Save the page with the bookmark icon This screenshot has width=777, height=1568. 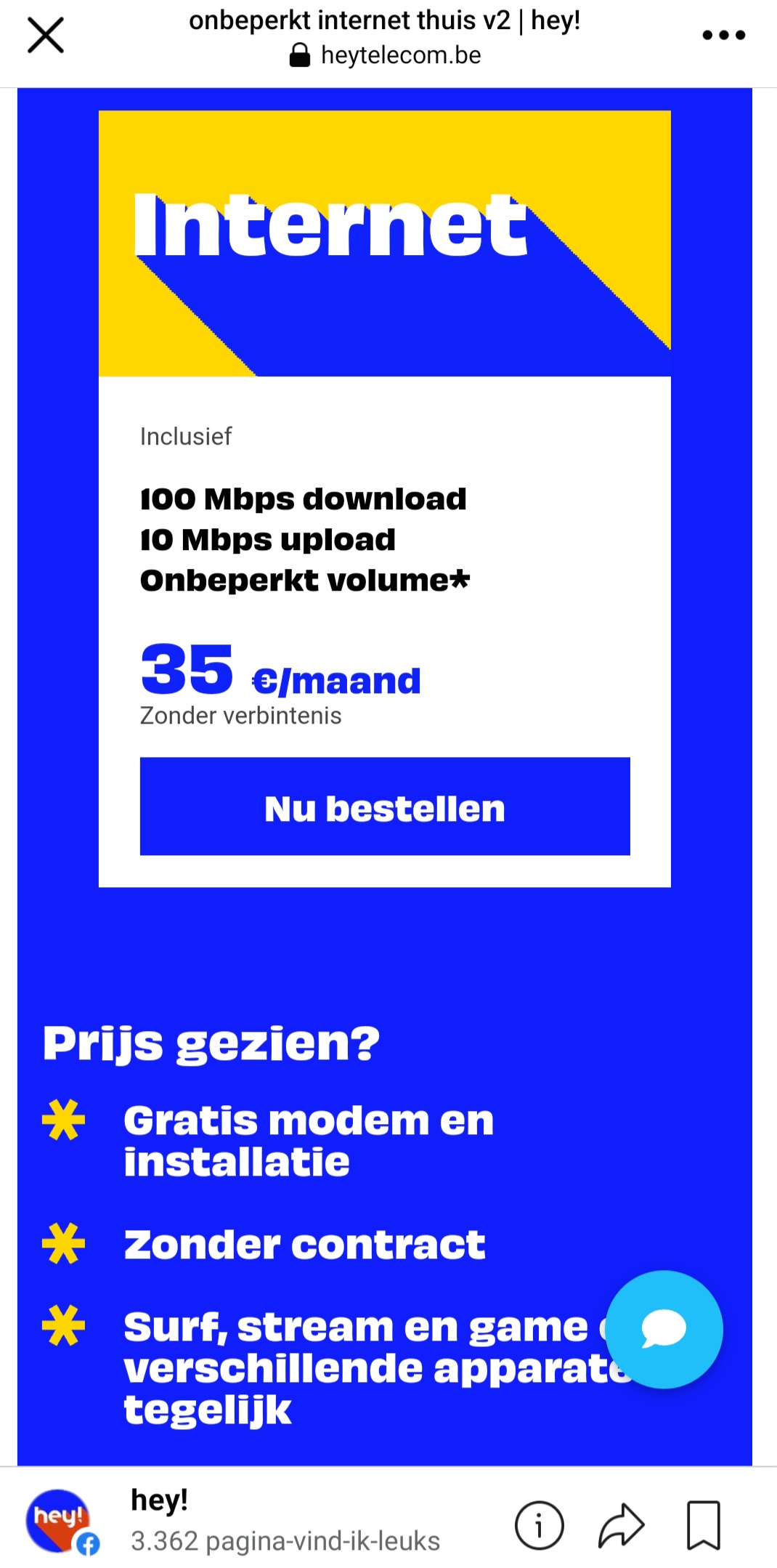pyautogui.click(x=703, y=1524)
